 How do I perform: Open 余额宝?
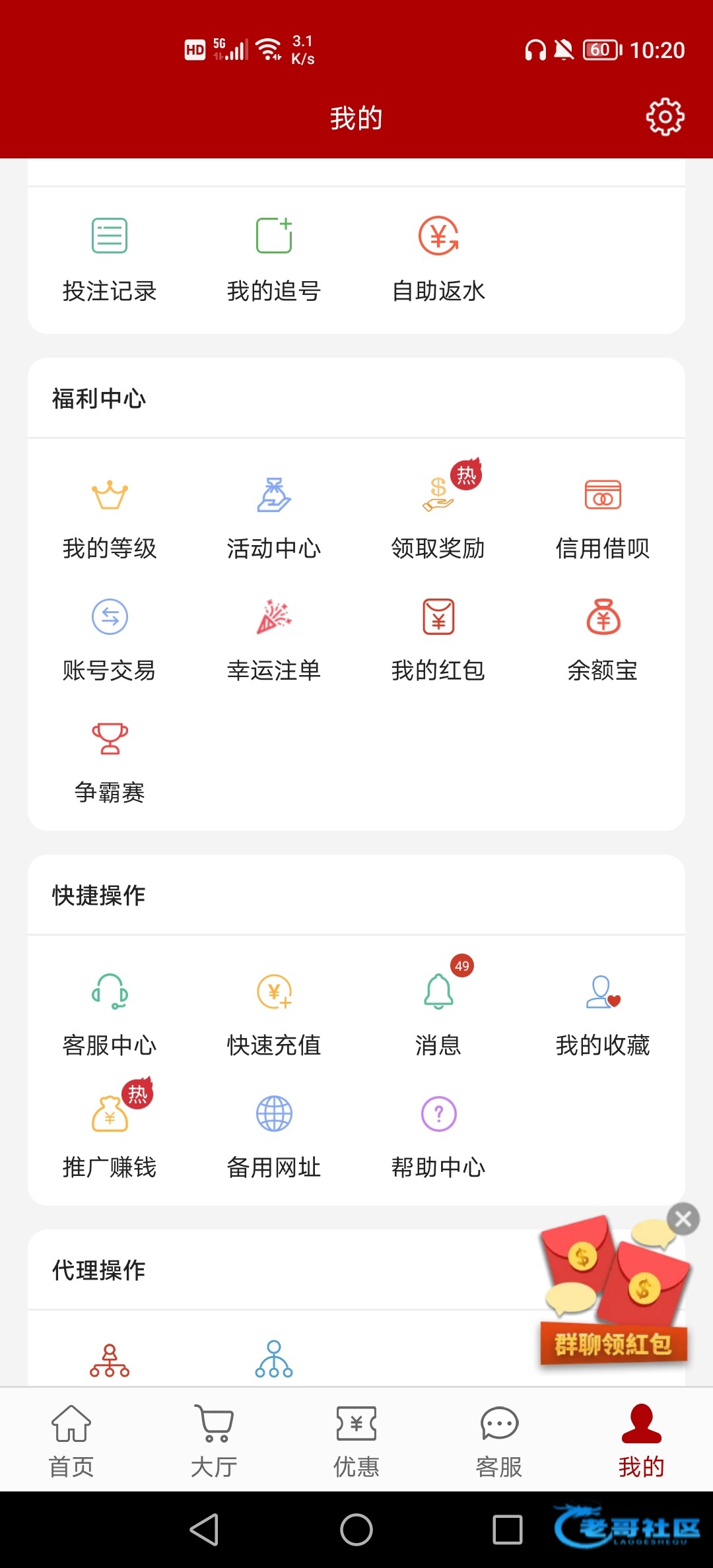[603, 638]
